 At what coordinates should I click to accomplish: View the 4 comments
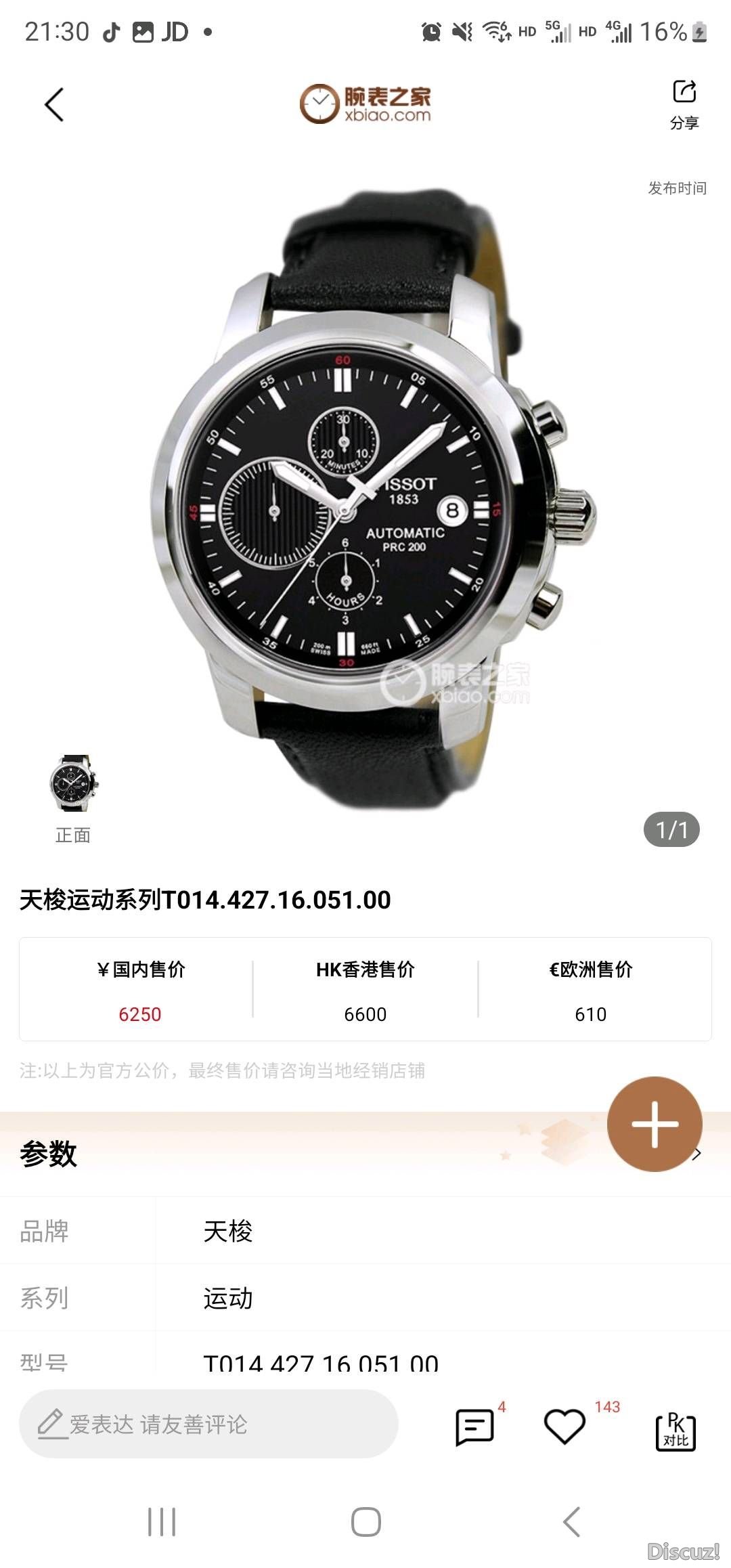(x=475, y=1426)
